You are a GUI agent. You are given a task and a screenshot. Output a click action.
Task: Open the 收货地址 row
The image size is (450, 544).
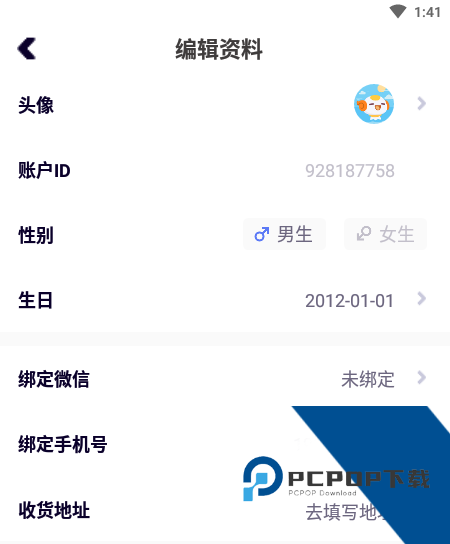[225, 510]
